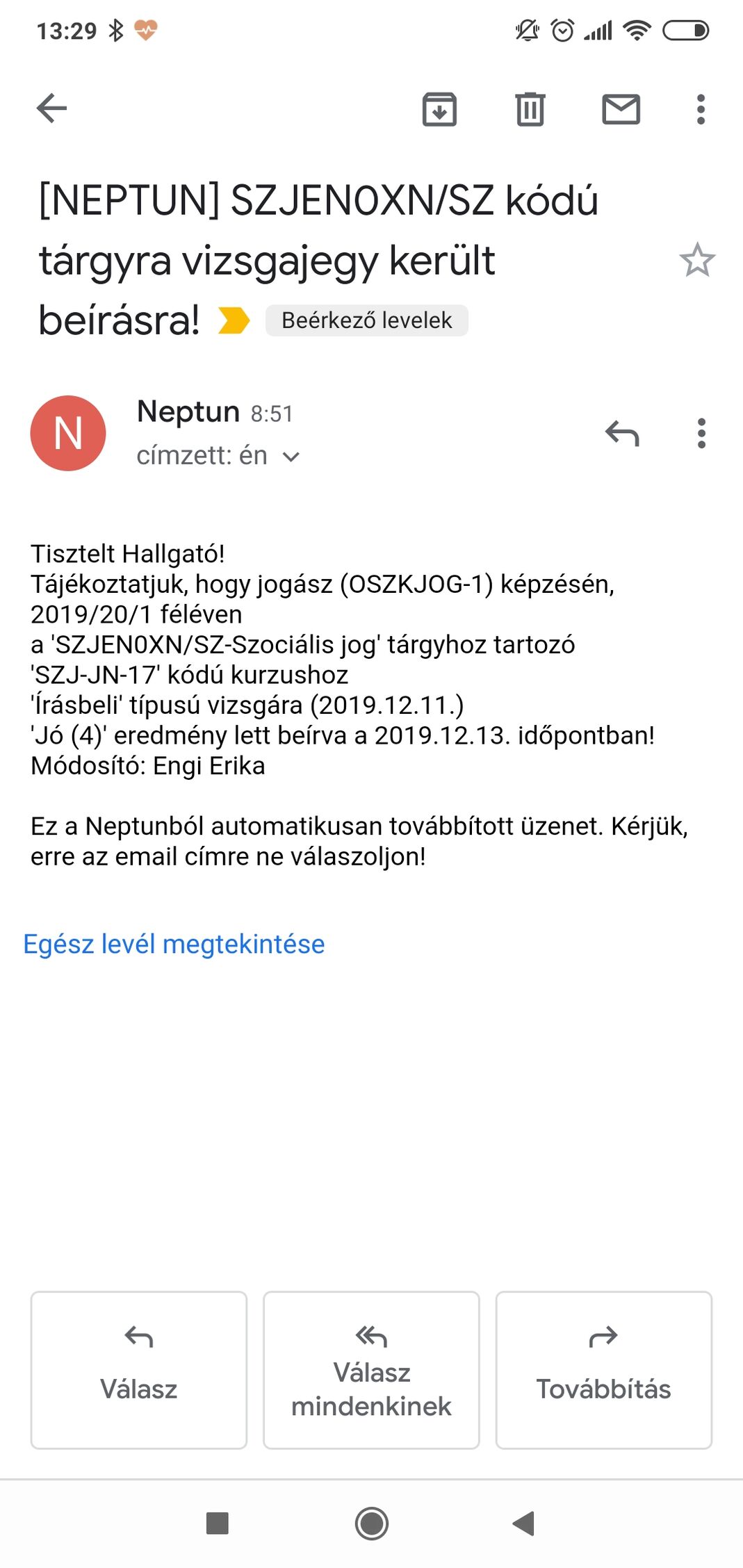Go to the system home screen
This screenshot has height=1568, width=743.
tap(372, 1524)
